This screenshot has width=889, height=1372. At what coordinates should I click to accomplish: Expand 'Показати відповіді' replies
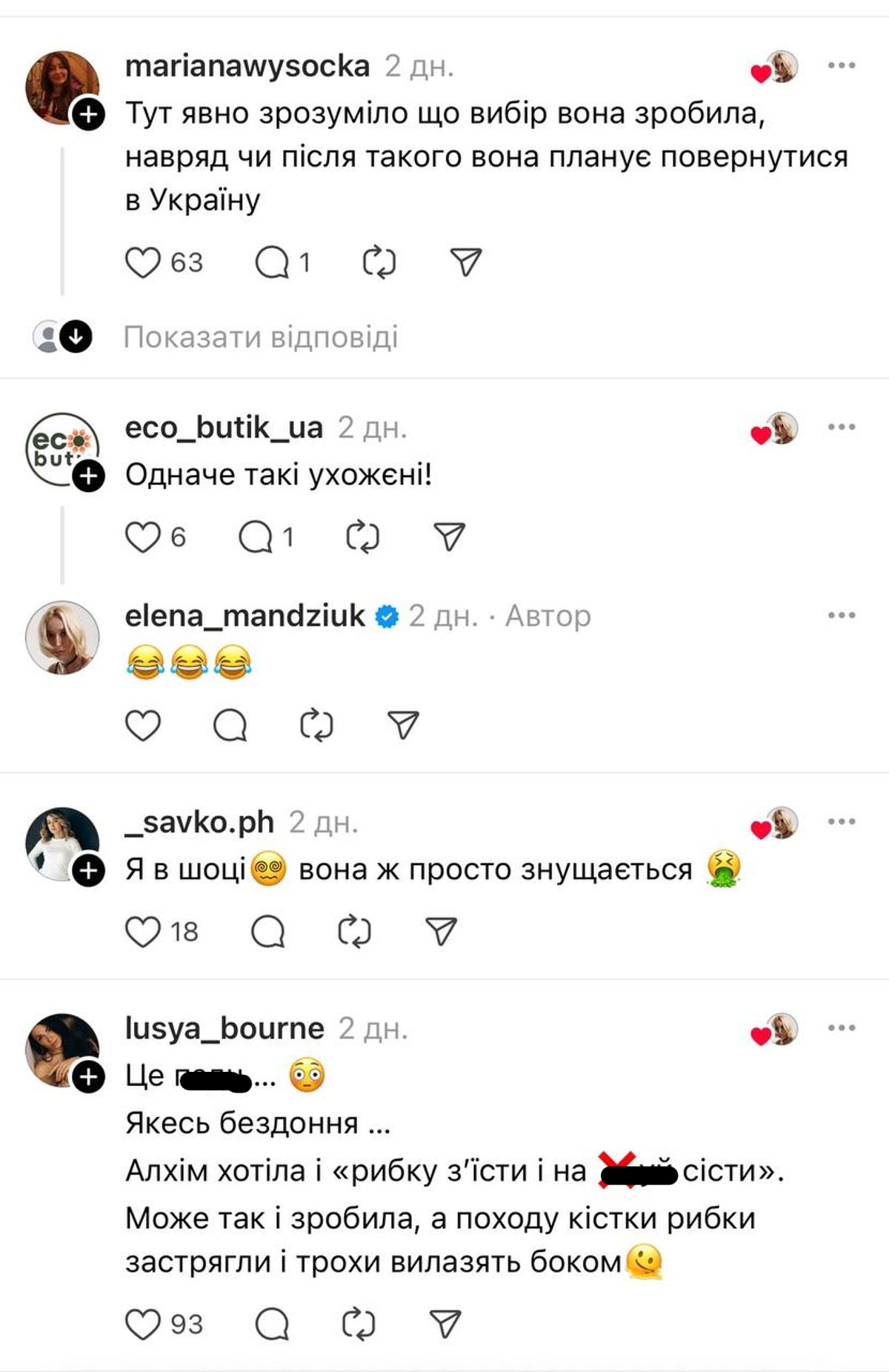click(x=260, y=337)
